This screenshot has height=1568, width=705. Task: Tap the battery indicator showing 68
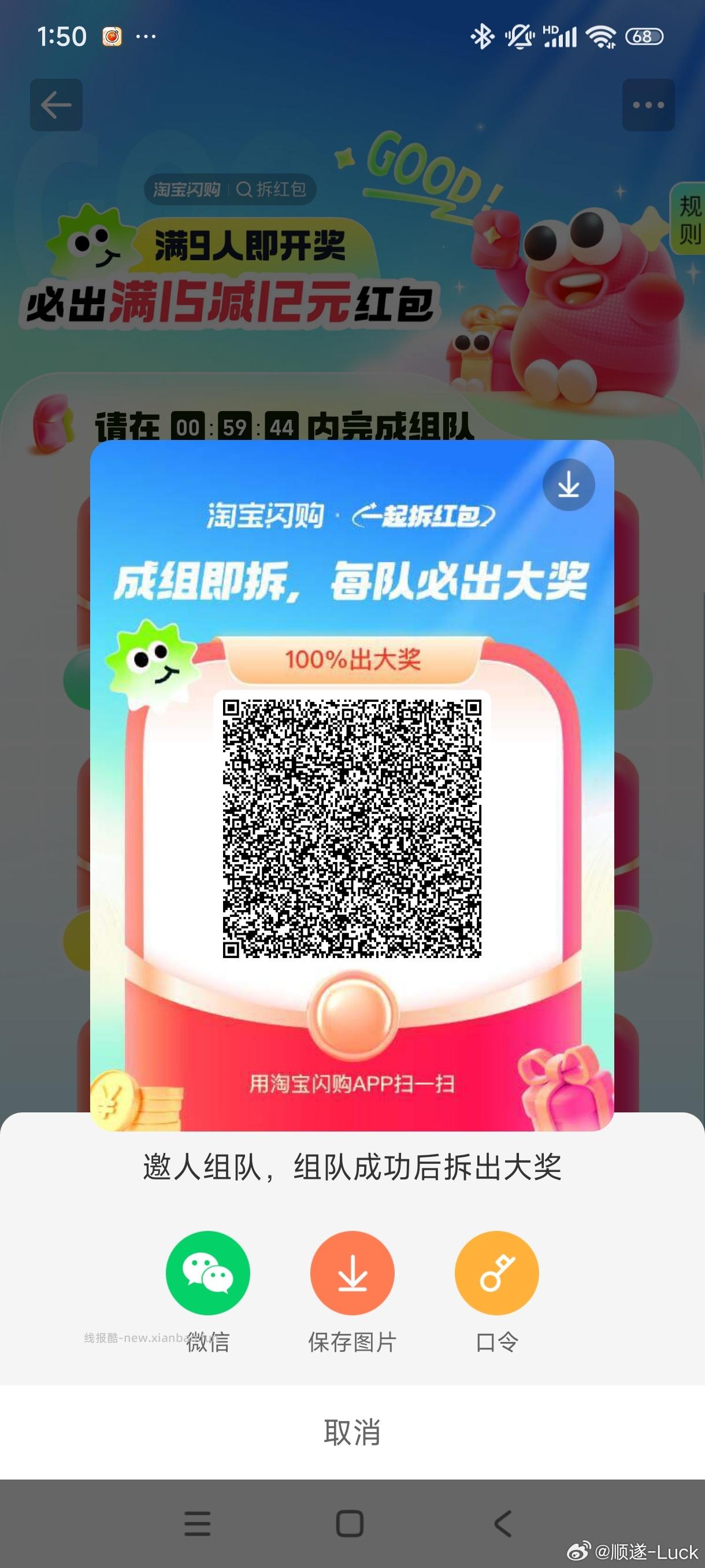[645, 36]
